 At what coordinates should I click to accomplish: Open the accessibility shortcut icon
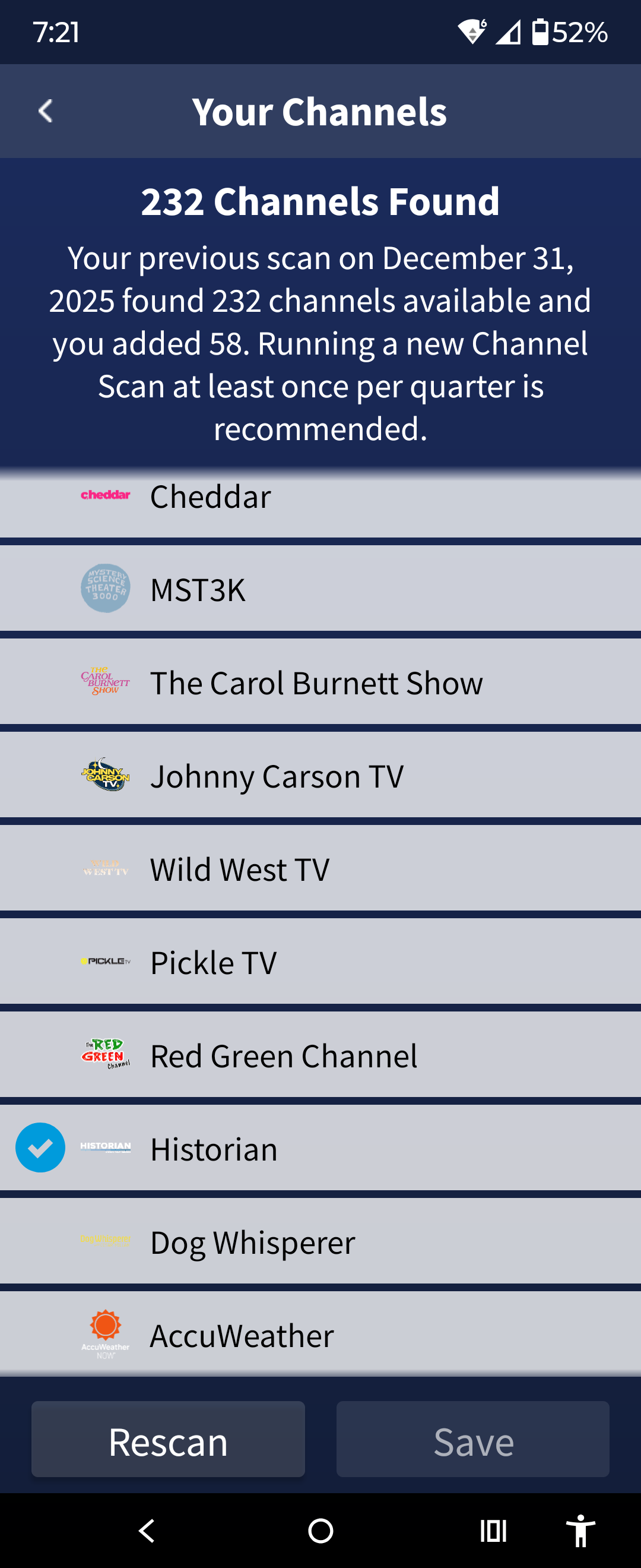click(580, 1531)
